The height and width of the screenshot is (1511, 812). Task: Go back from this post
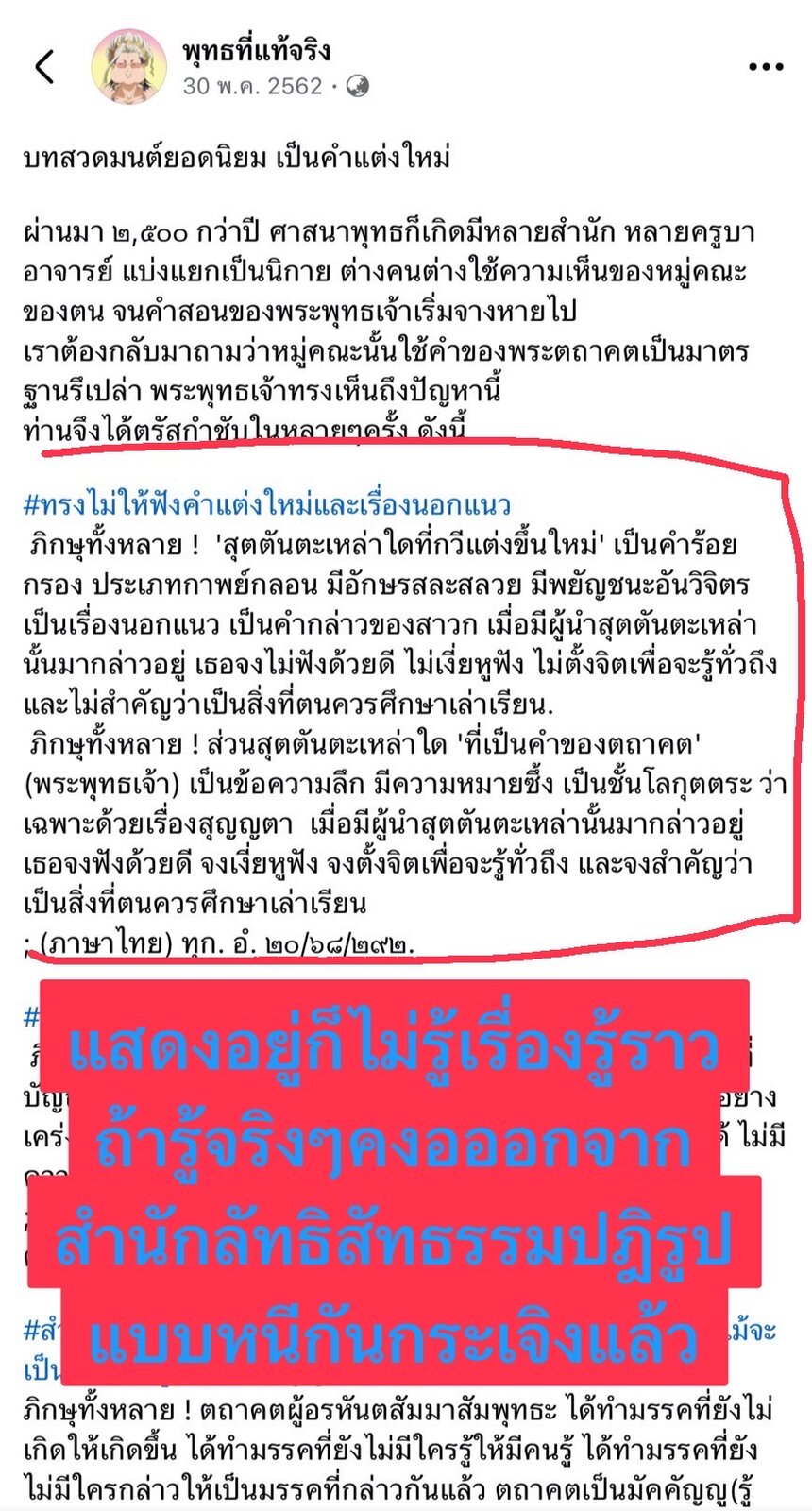coord(44,66)
